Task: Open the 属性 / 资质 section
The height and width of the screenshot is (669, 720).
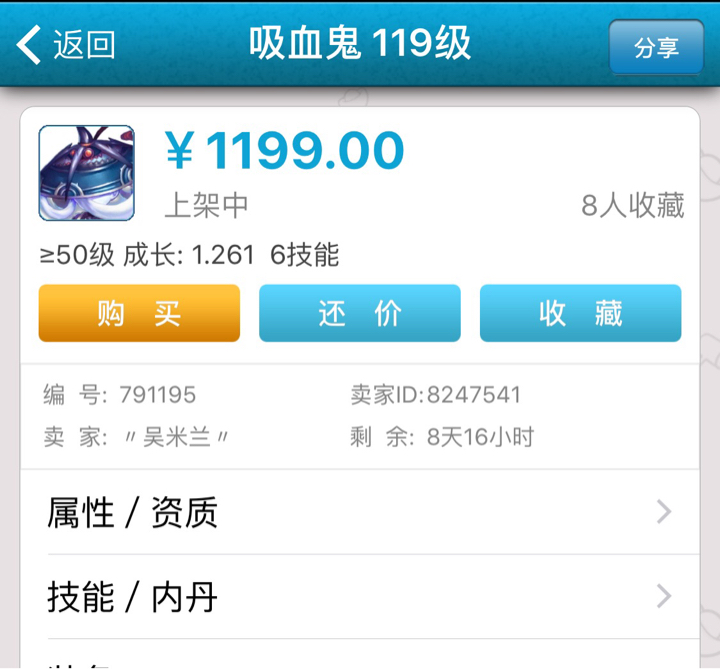Action: (x=360, y=513)
